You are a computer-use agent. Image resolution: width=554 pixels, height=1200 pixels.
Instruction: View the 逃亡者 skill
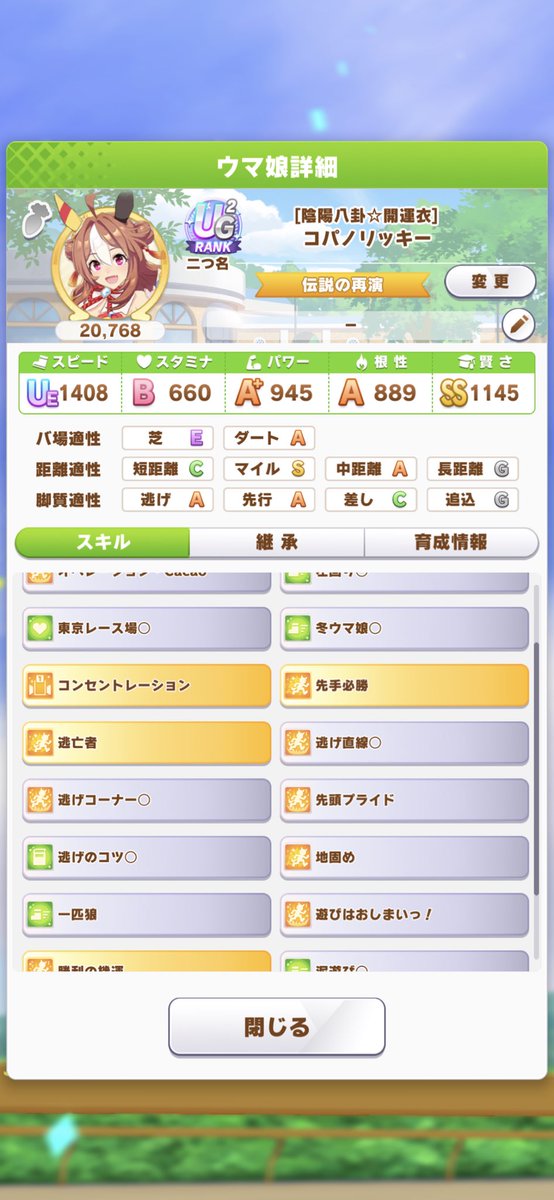click(147, 743)
